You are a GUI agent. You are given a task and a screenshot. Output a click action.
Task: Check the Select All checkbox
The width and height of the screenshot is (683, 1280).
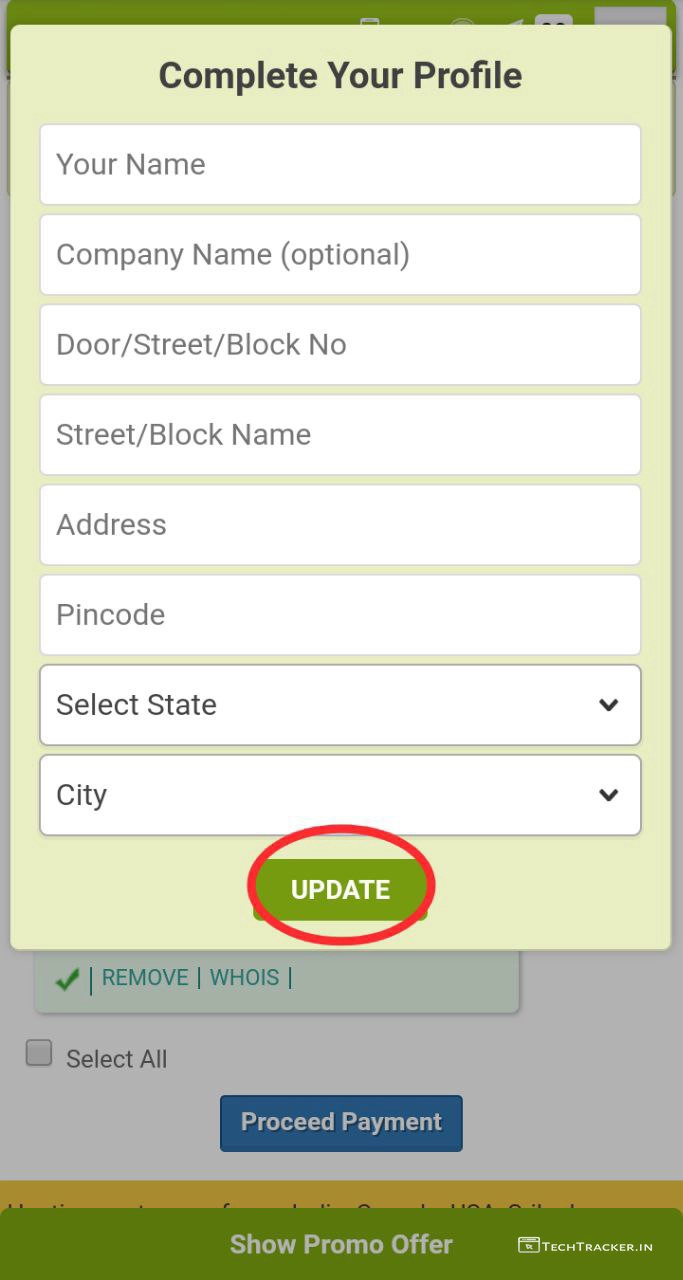[39, 1053]
